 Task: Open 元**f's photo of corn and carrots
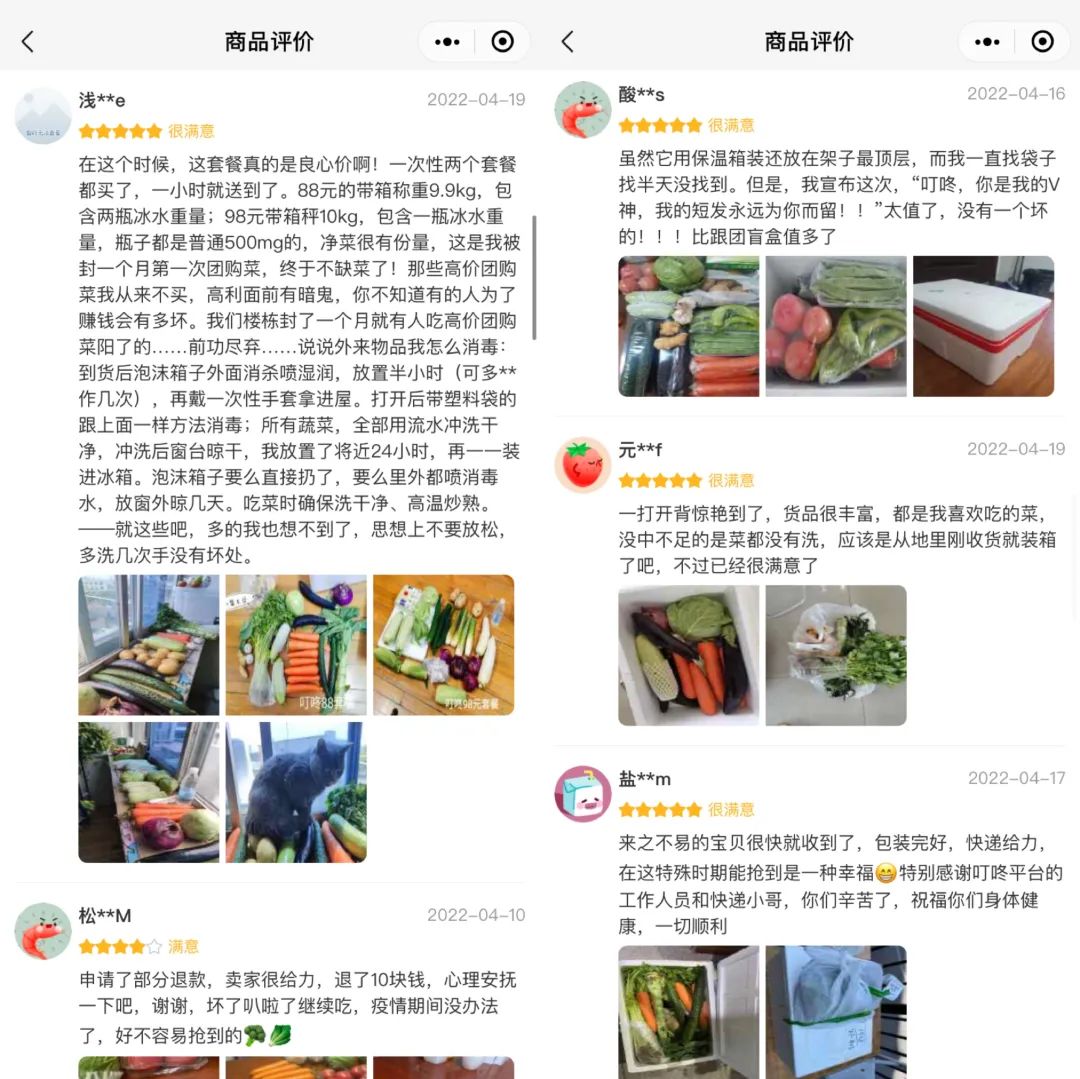pos(688,655)
